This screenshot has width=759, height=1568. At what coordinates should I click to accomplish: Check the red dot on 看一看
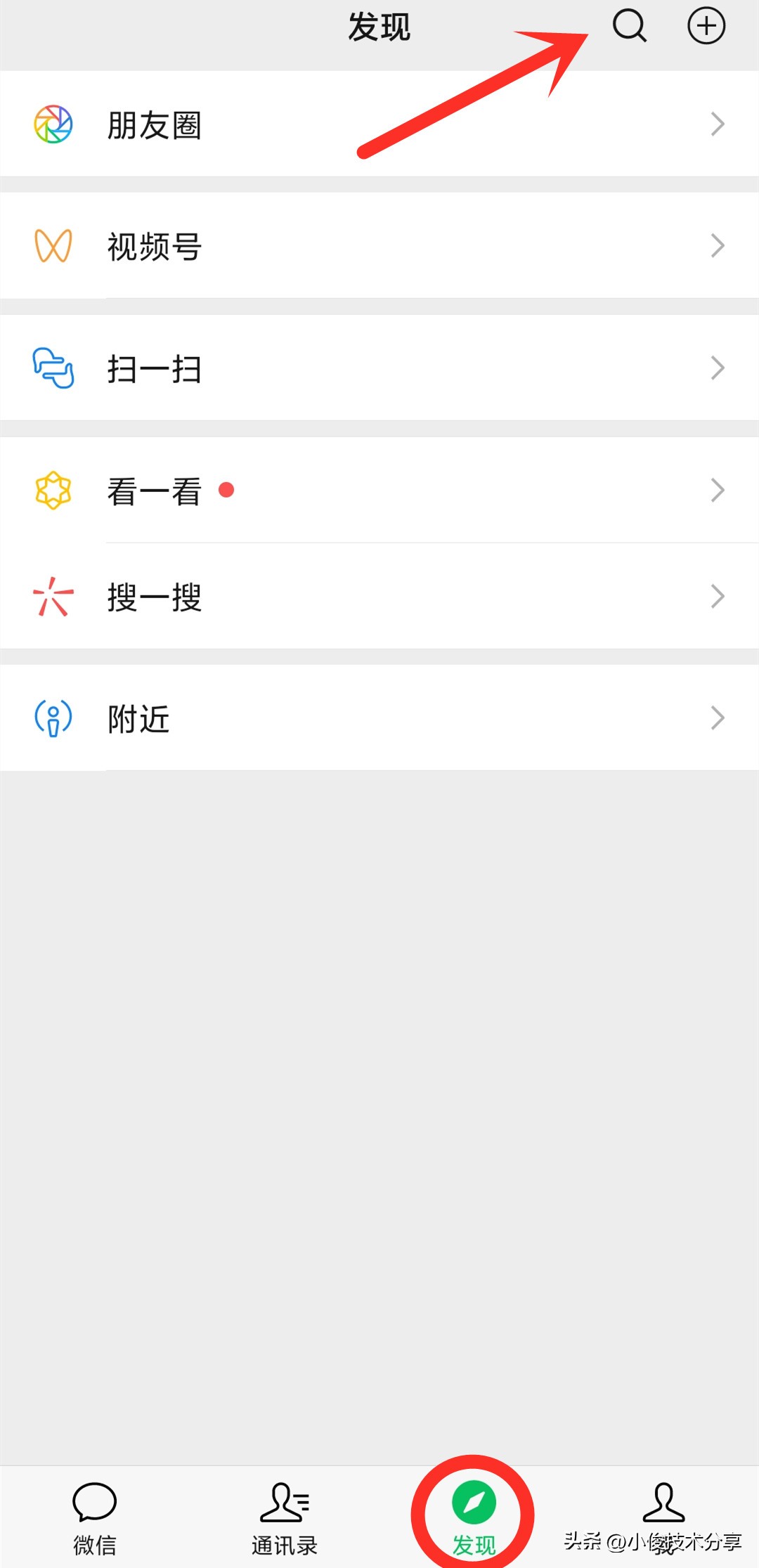(x=227, y=491)
